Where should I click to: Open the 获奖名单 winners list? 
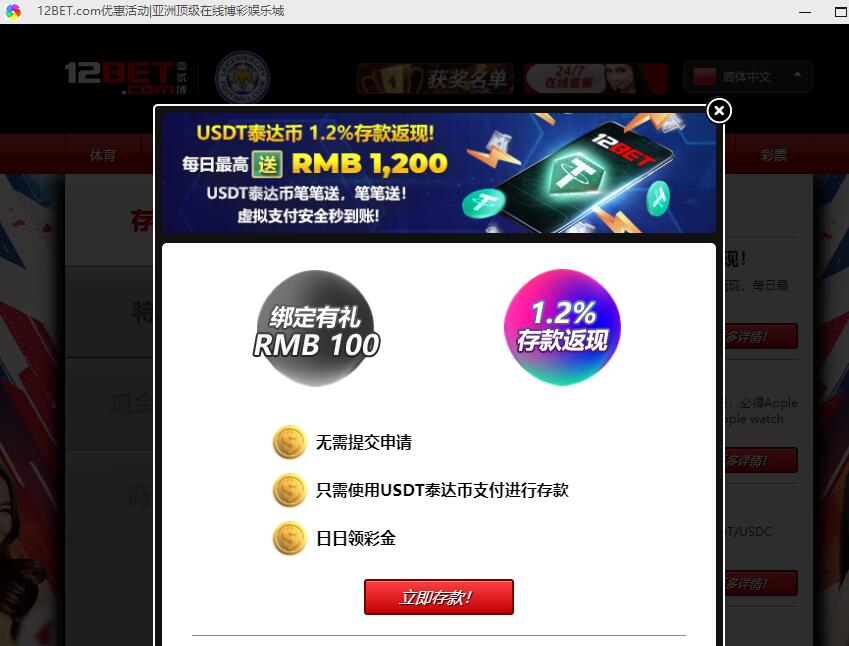pyautogui.click(x=435, y=79)
